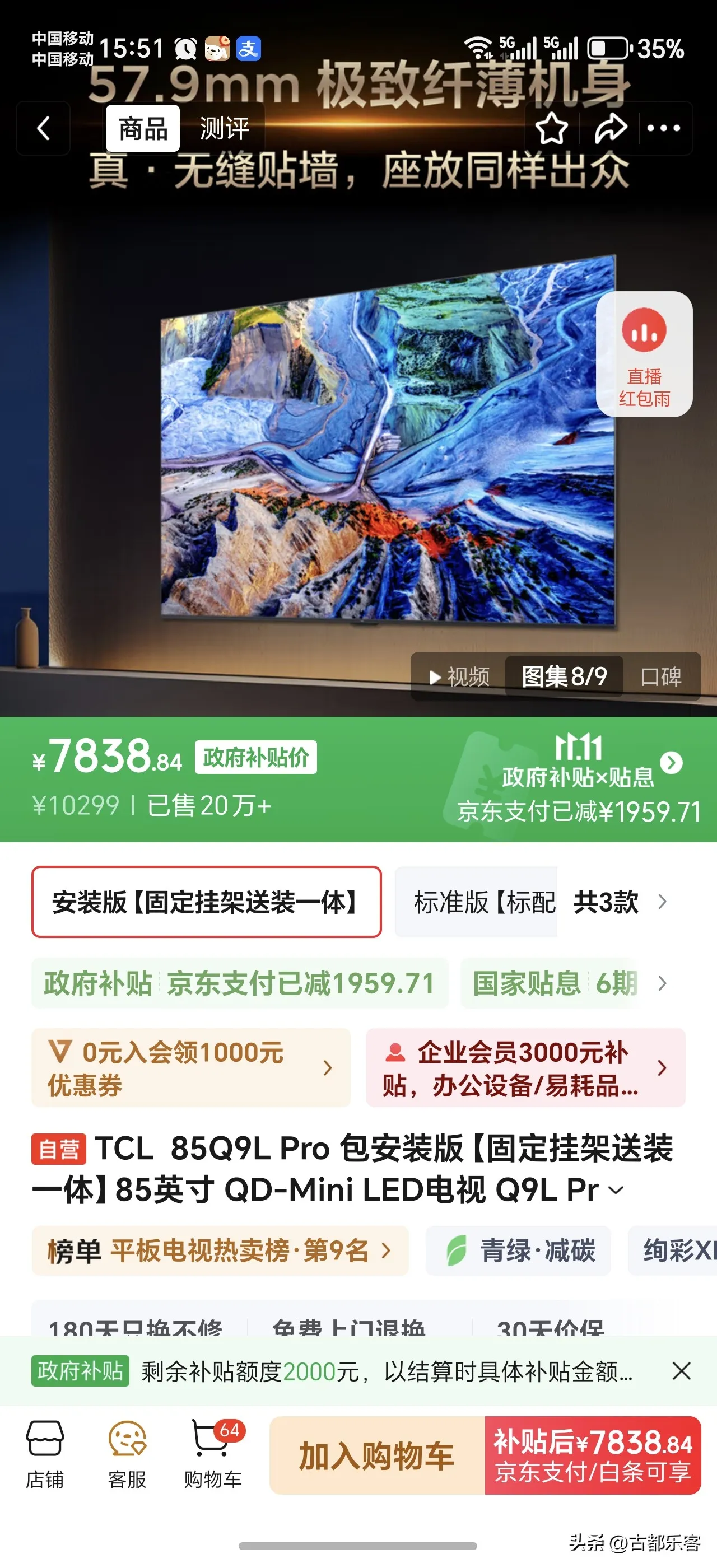The width and height of the screenshot is (717, 1568).
Task: Open the 企业会员3000元补贴 offer
Action: point(525,1068)
